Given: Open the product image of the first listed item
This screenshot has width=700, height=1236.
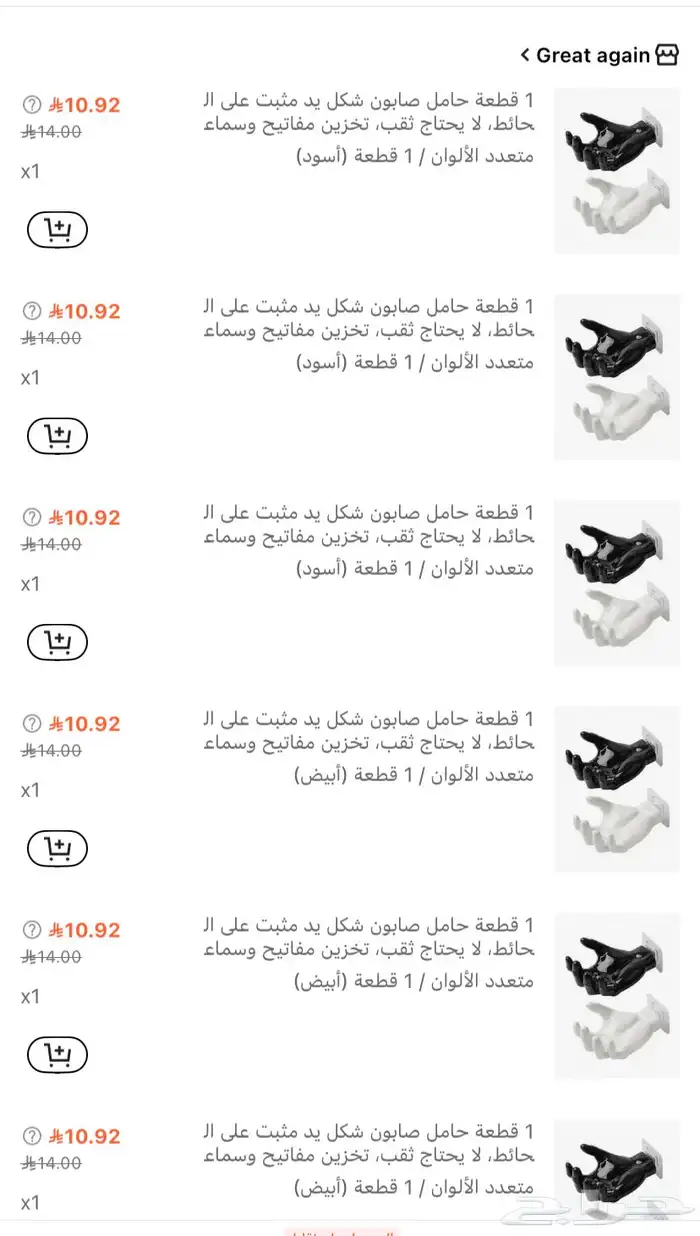Looking at the screenshot, I should point(617,170).
